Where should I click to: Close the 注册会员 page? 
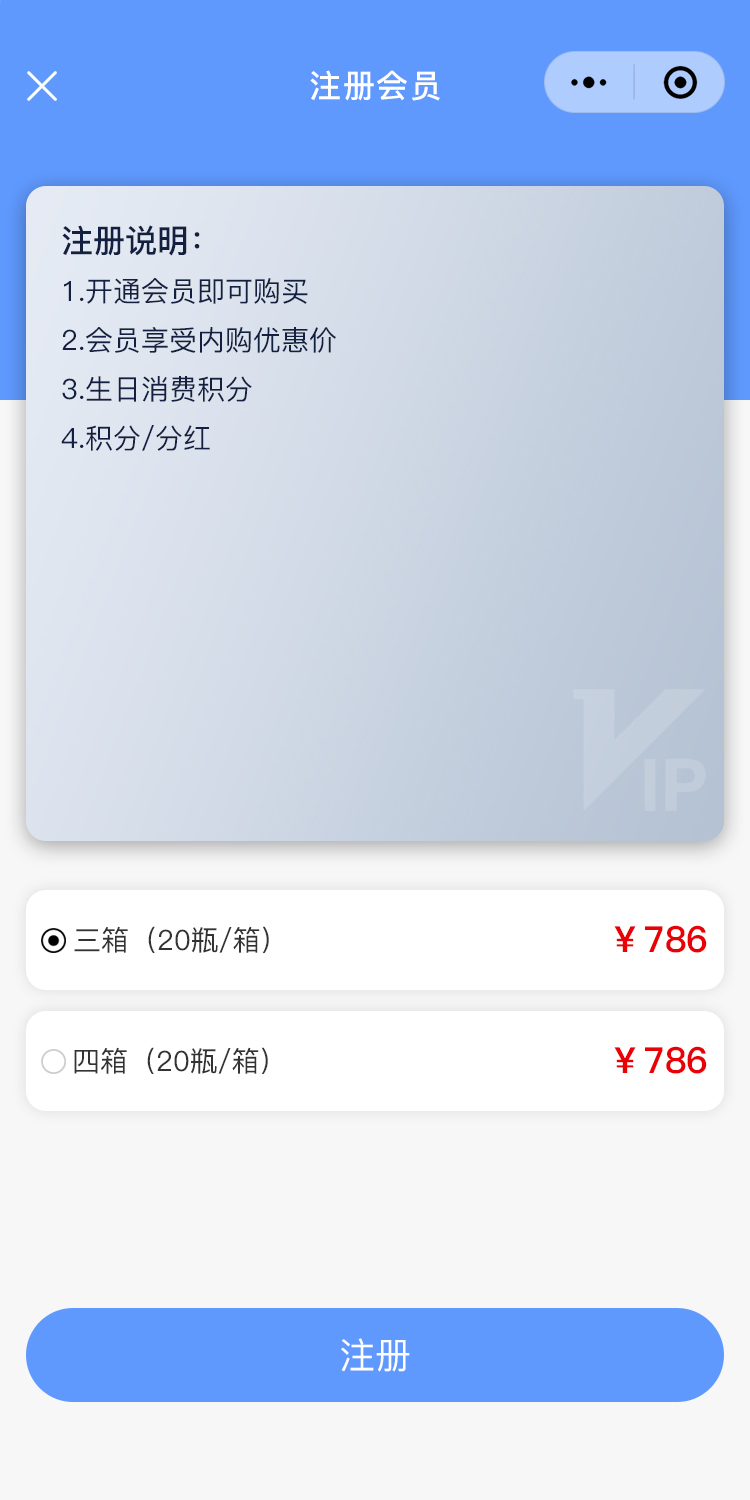(42, 86)
